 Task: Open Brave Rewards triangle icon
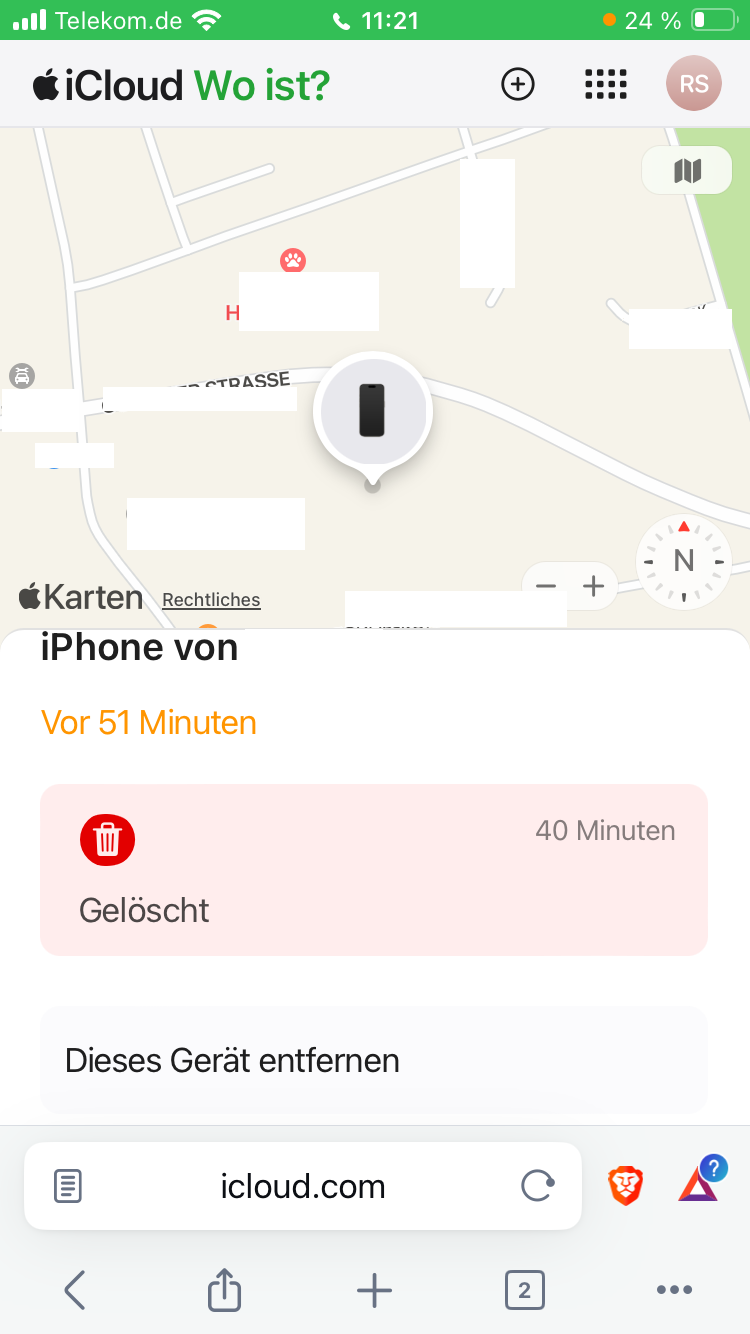coord(700,1181)
